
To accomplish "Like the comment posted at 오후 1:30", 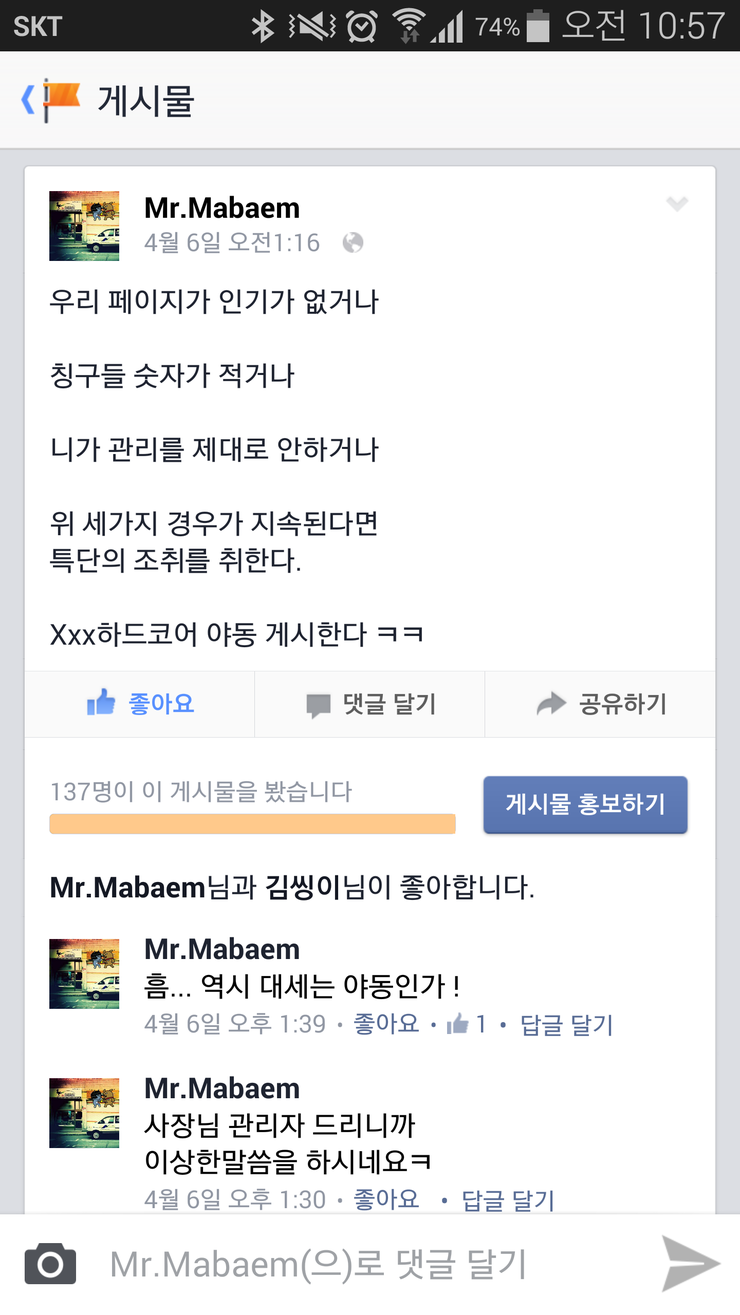I will (x=386, y=1199).
